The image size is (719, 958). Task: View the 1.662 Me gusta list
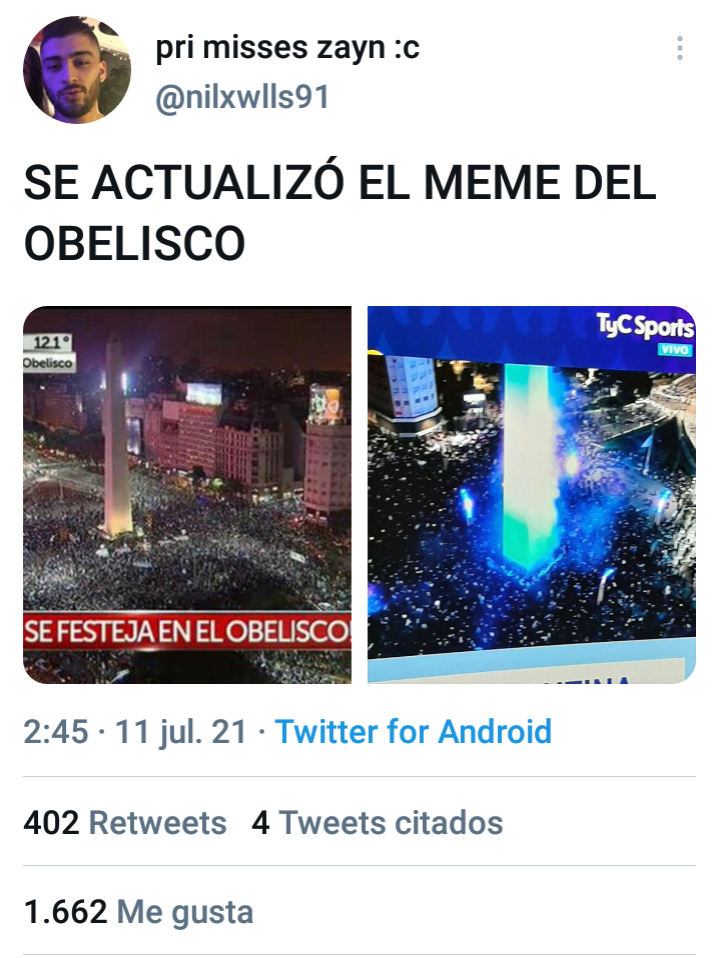click(138, 911)
